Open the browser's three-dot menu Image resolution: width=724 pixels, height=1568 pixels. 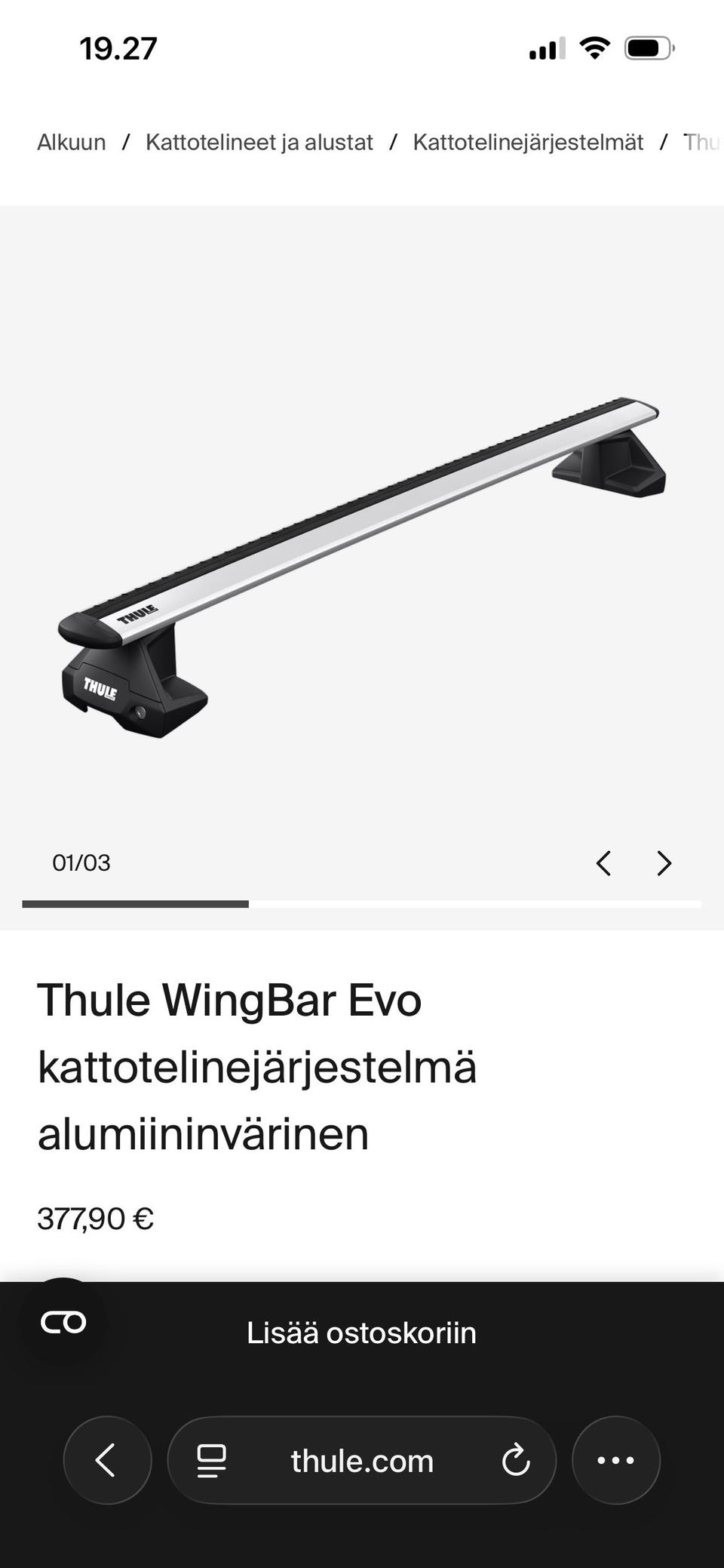(x=615, y=1460)
